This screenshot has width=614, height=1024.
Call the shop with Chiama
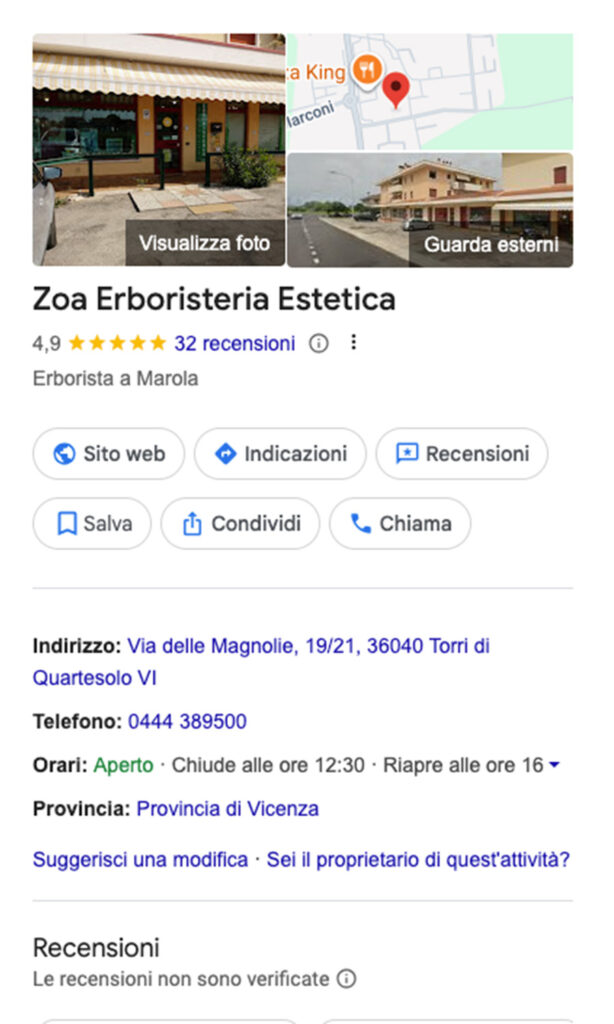[x=399, y=524]
